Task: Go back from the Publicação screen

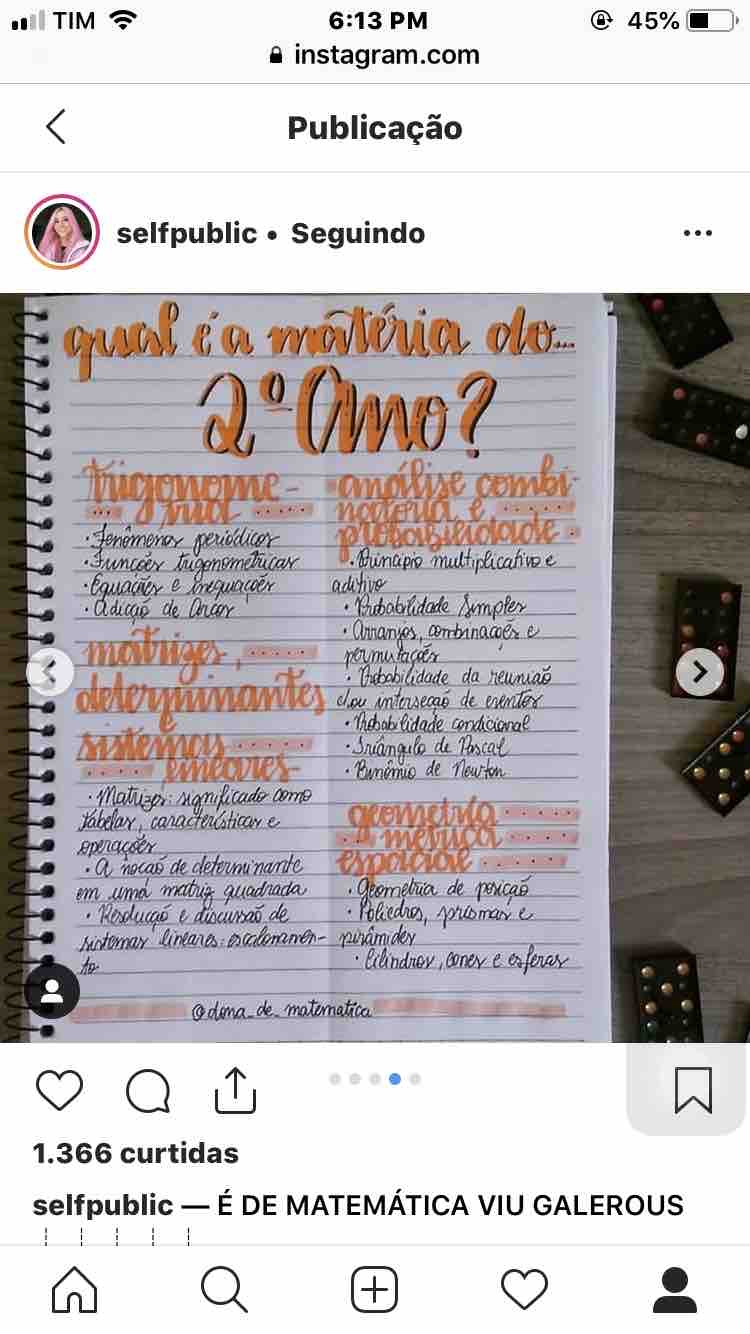Action: pyautogui.click(x=56, y=127)
